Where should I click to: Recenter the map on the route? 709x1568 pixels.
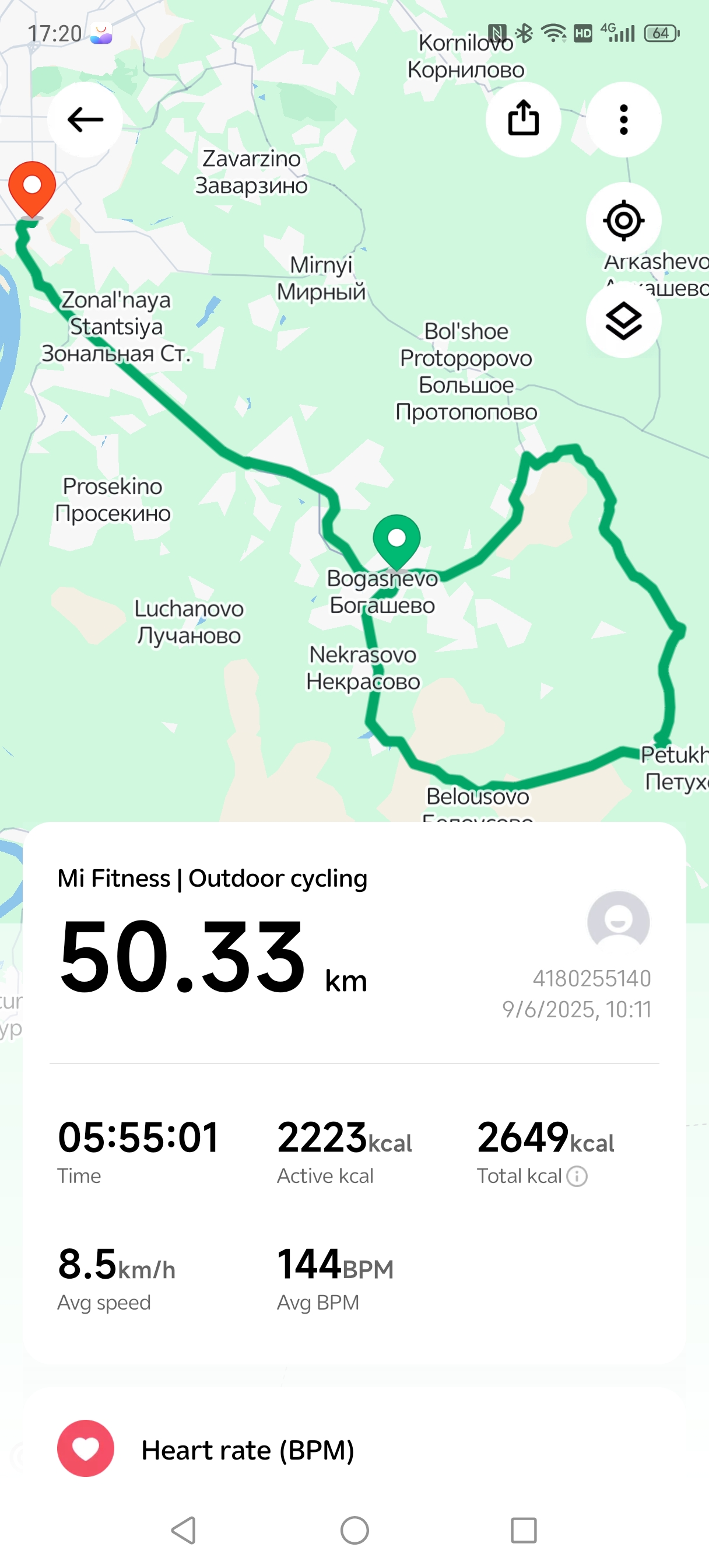pyautogui.click(x=623, y=220)
